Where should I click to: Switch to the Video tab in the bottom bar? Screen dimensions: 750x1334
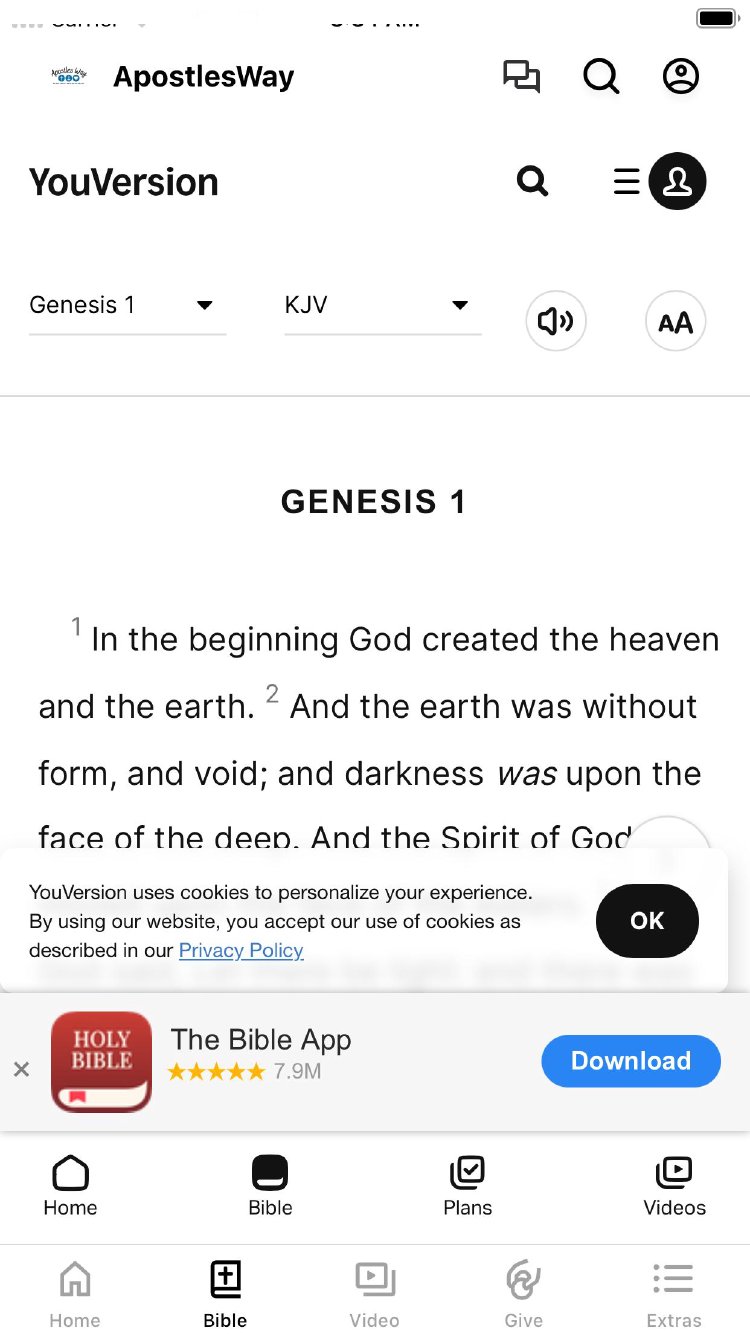click(x=375, y=1294)
